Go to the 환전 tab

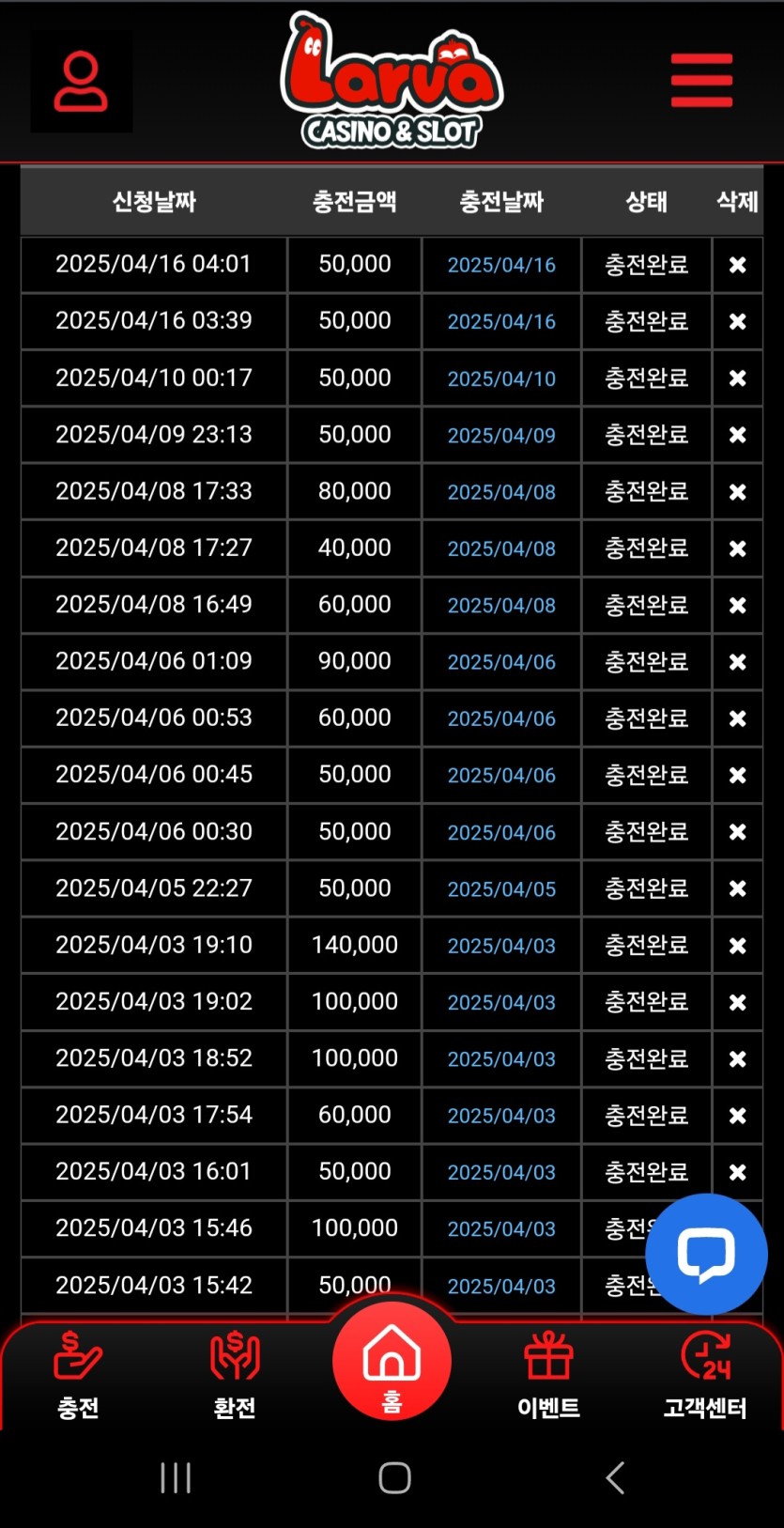coord(235,1375)
